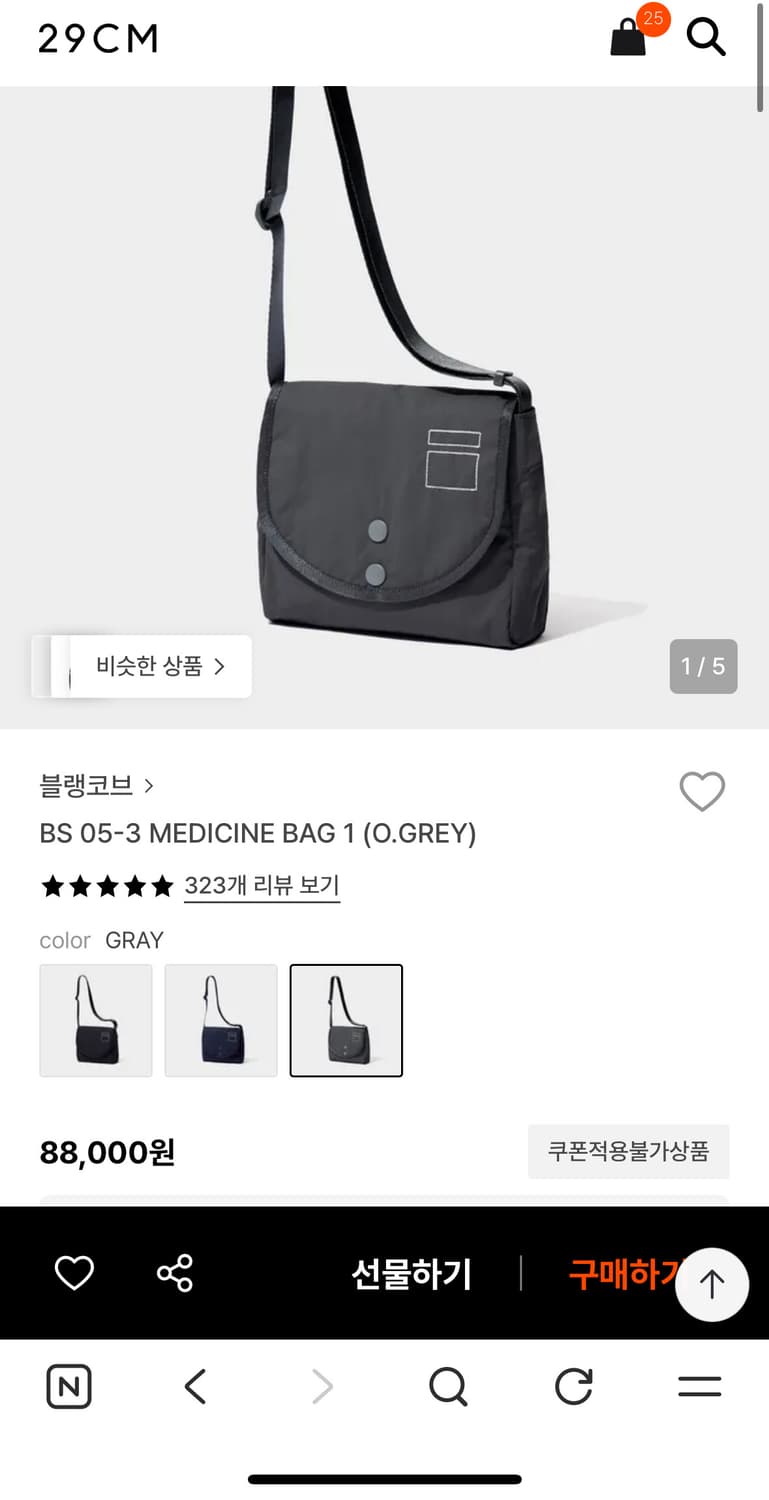Tap the forward navigation arrow

point(322,1386)
